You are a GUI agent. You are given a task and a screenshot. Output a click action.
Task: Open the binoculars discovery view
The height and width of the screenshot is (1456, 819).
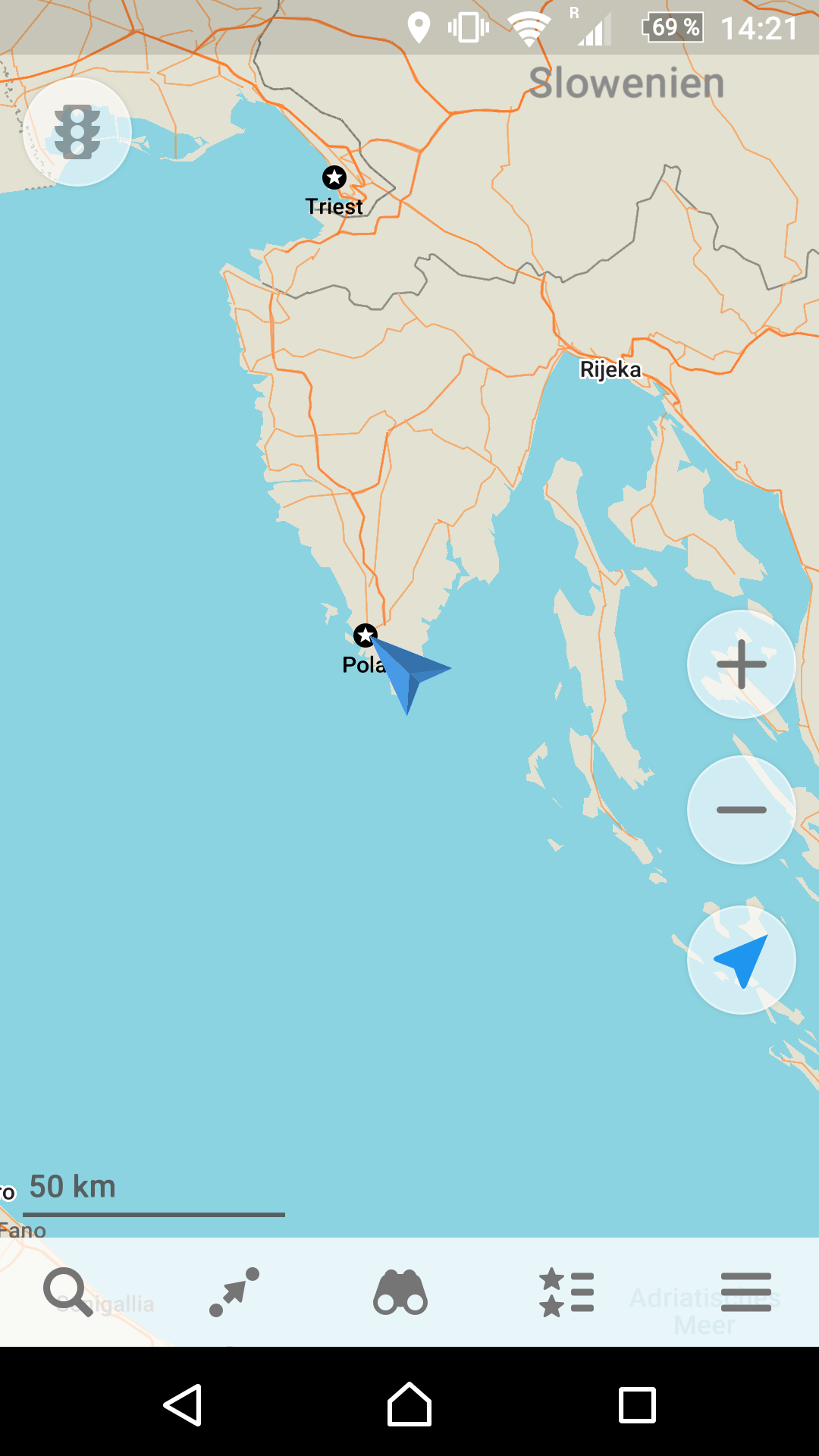click(400, 1292)
